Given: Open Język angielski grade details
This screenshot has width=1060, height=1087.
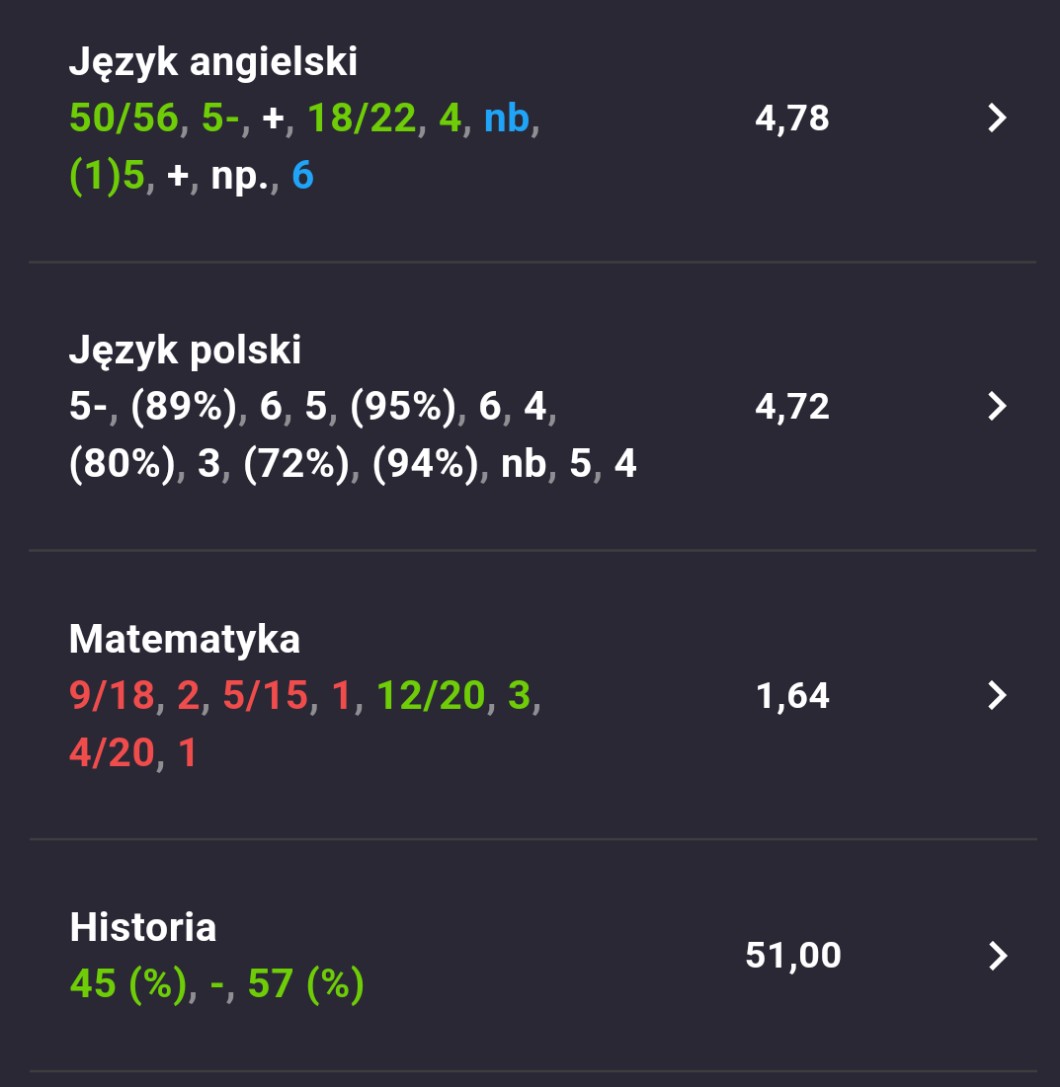Looking at the screenshot, I should pos(996,119).
